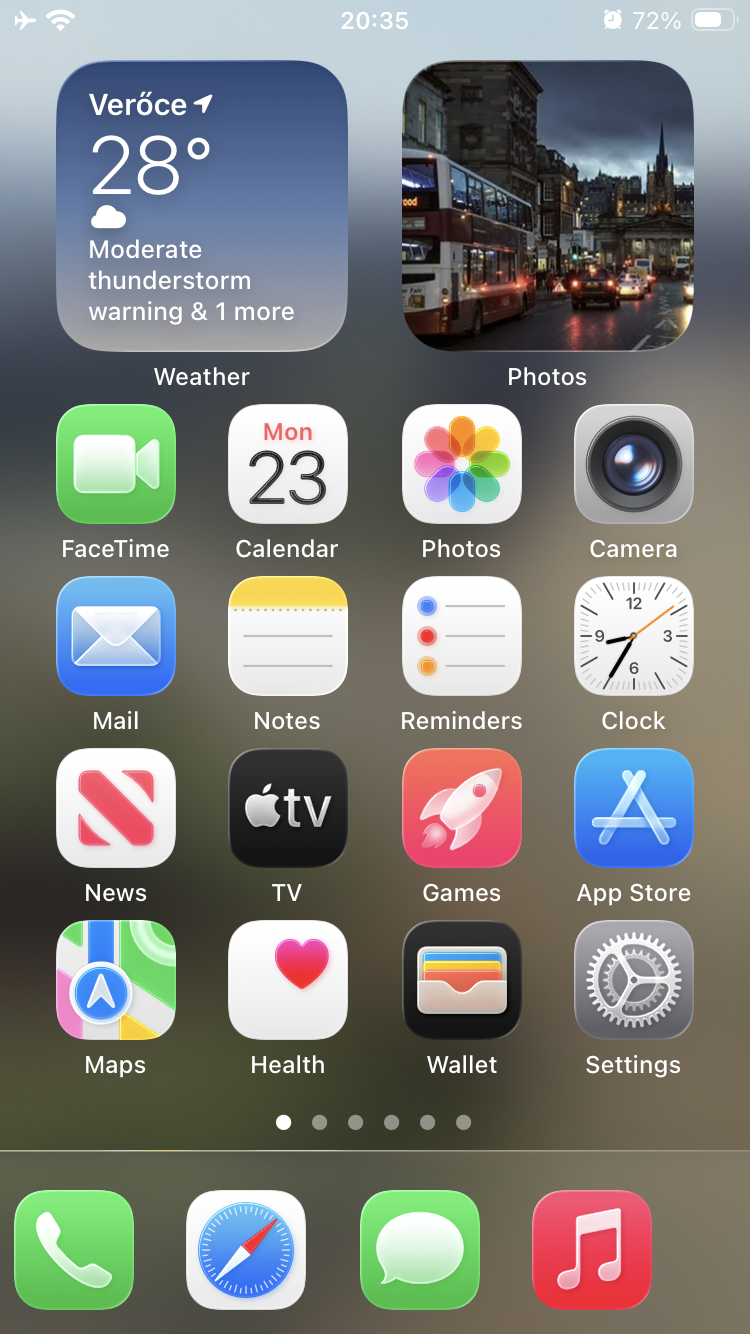Open the Photos widget with the street picture
The width and height of the screenshot is (750, 1334).
click(547, 206)
